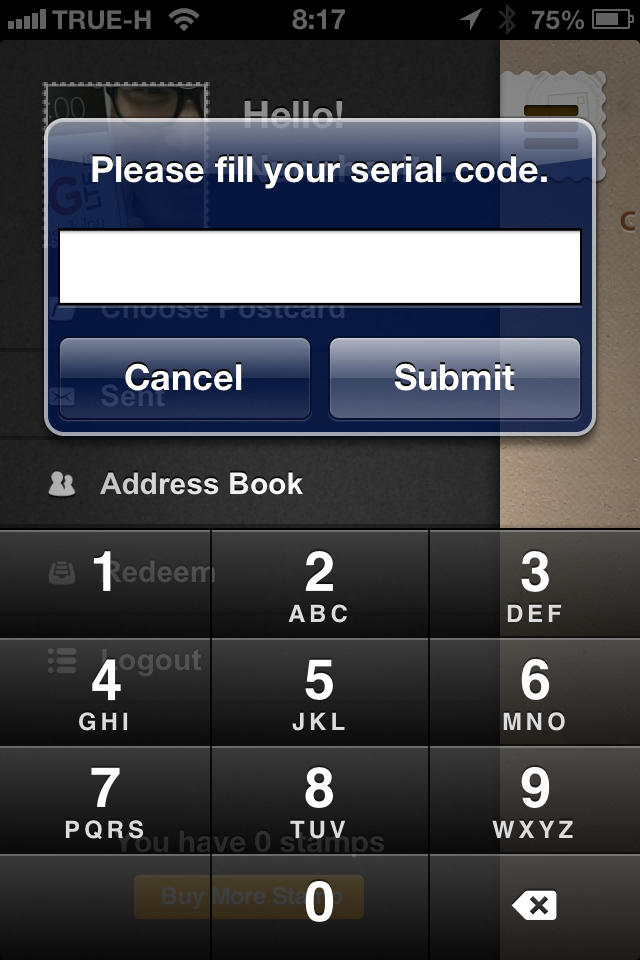640x960 pixels.
Task: Enter digit 8 on the keypad
Action: click(x=319, y=799)
